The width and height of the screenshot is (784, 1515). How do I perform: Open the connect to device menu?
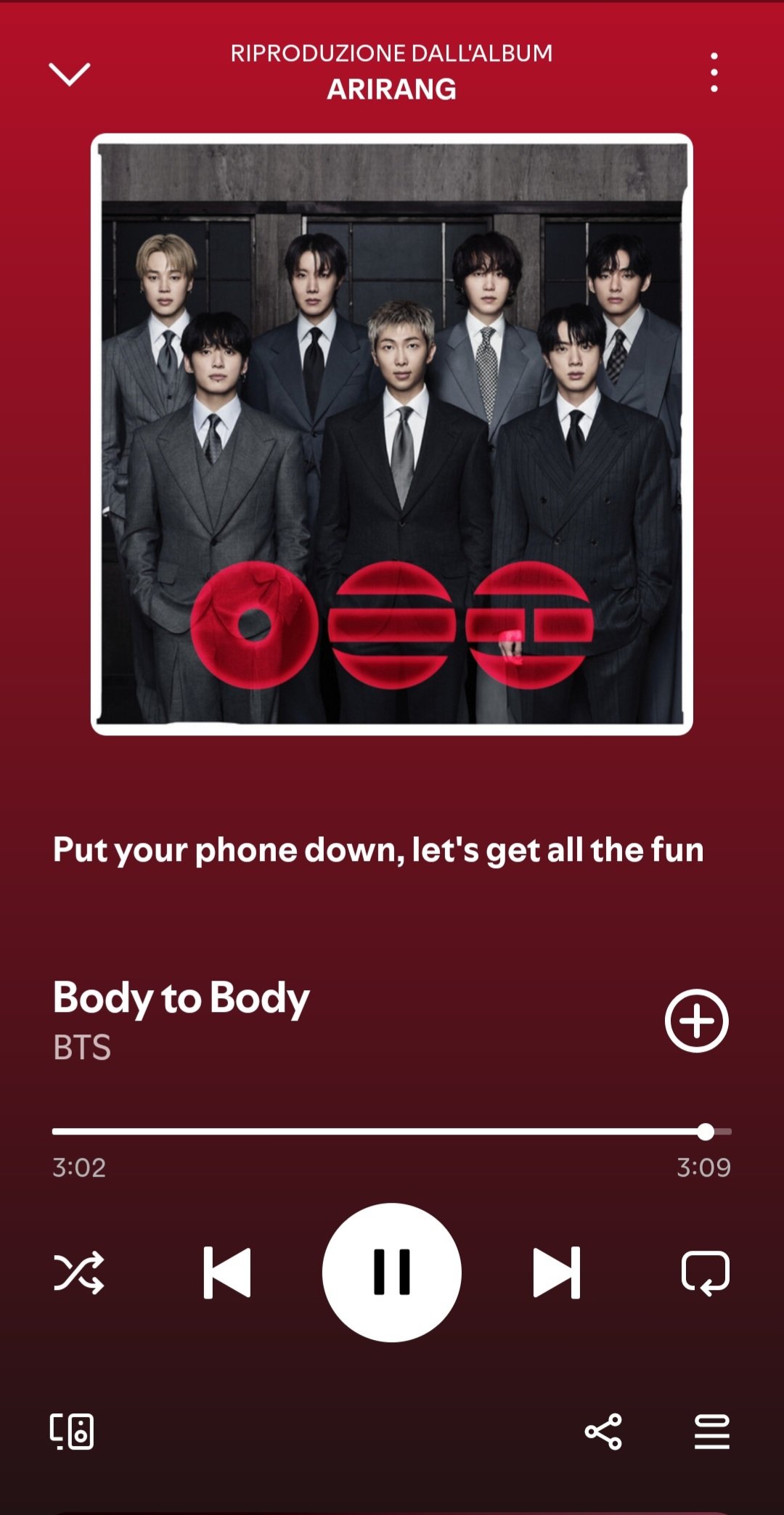point(72,1432)
